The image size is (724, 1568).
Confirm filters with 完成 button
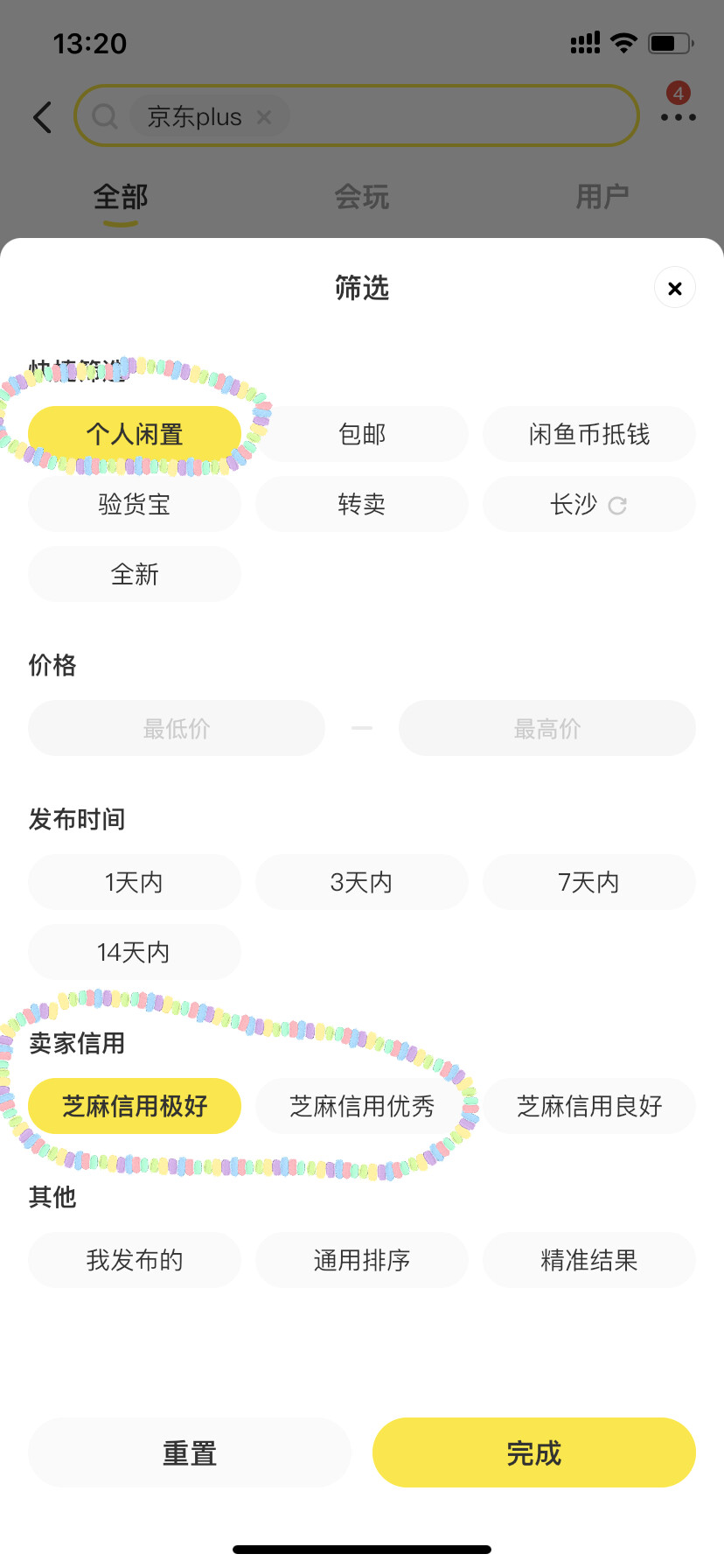pyautogui.click(x=534, y=1452)
